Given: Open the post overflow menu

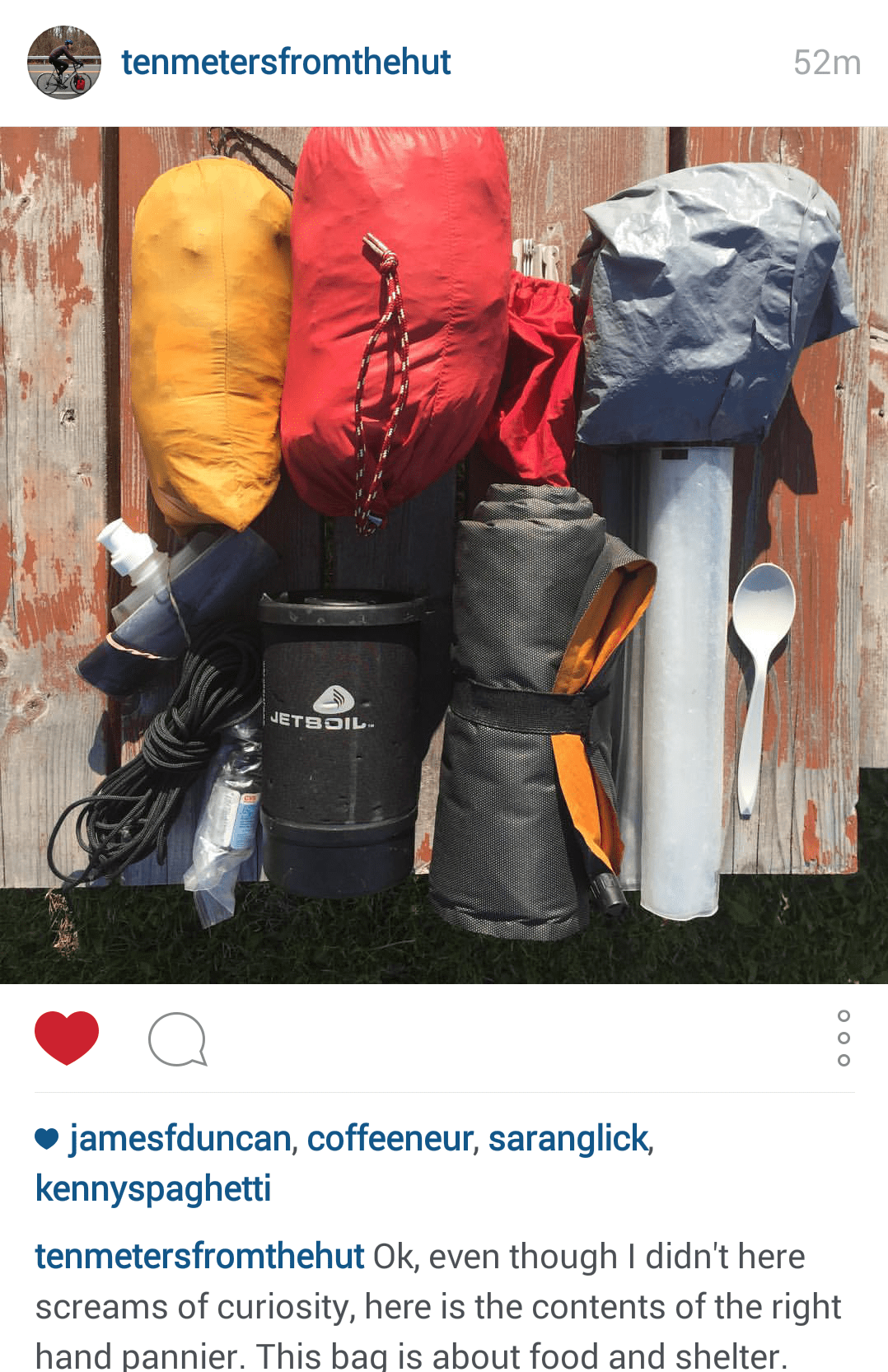Looking at the screenshot, I should point(843,1038).
